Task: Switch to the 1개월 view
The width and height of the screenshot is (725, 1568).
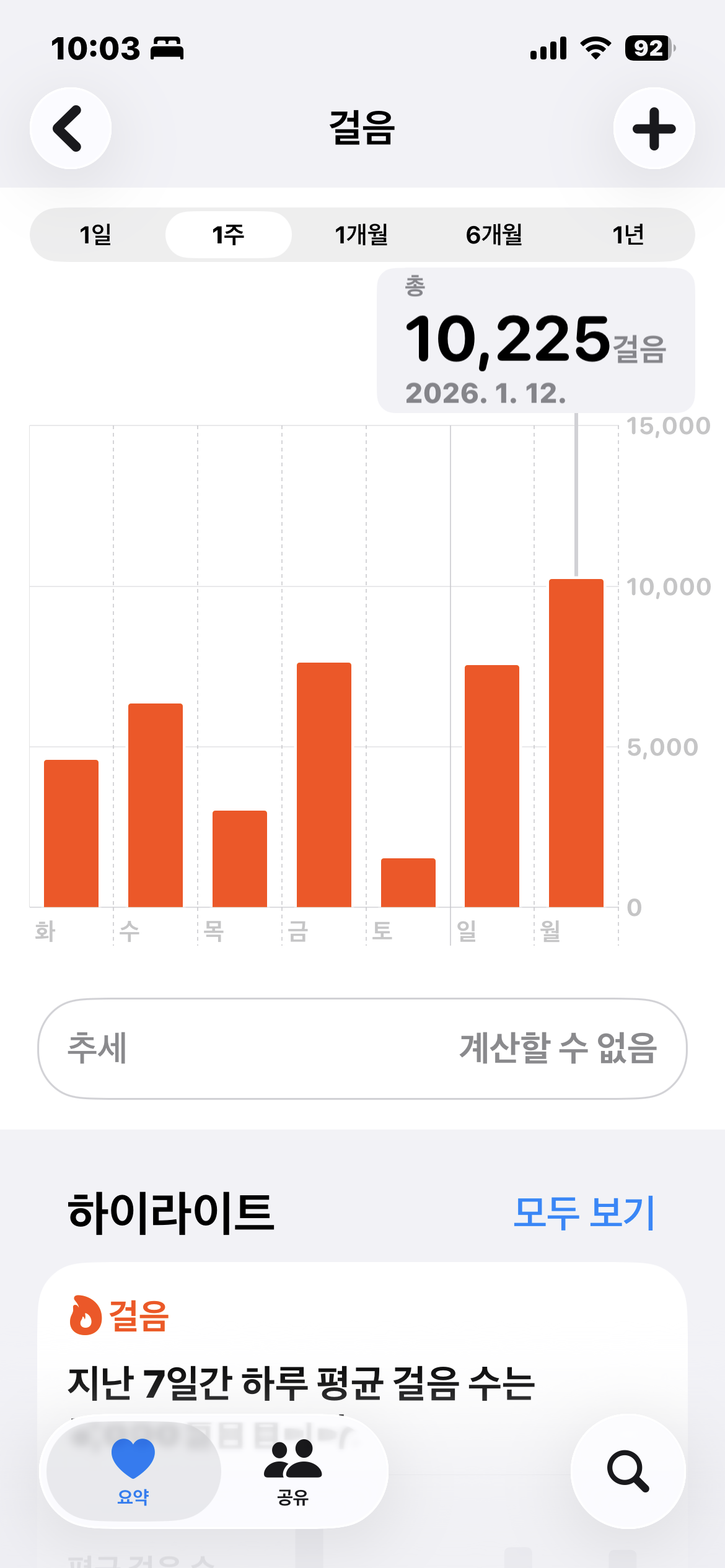Action: click(x=361, y=235)
